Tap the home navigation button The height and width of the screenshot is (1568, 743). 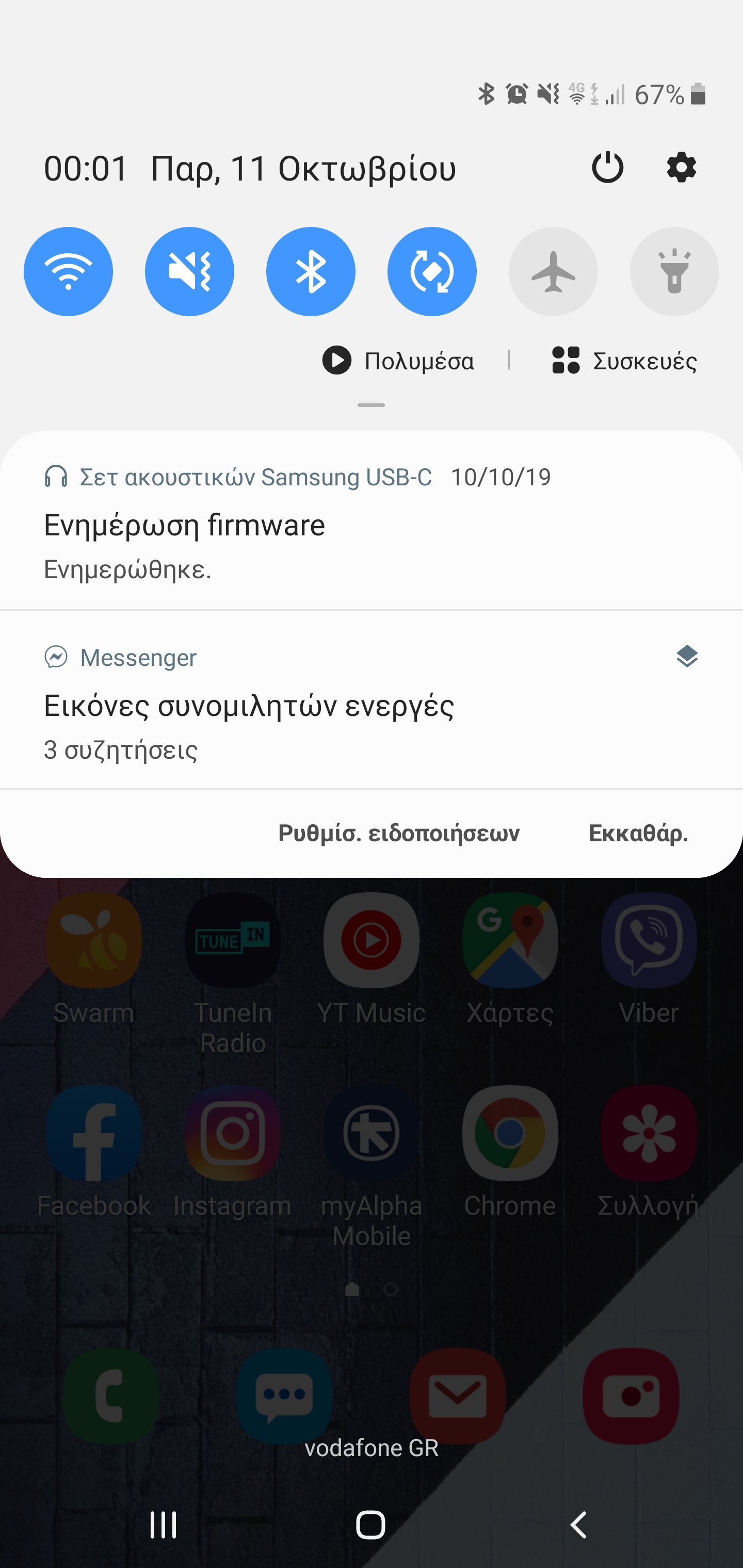[371, 1525]
